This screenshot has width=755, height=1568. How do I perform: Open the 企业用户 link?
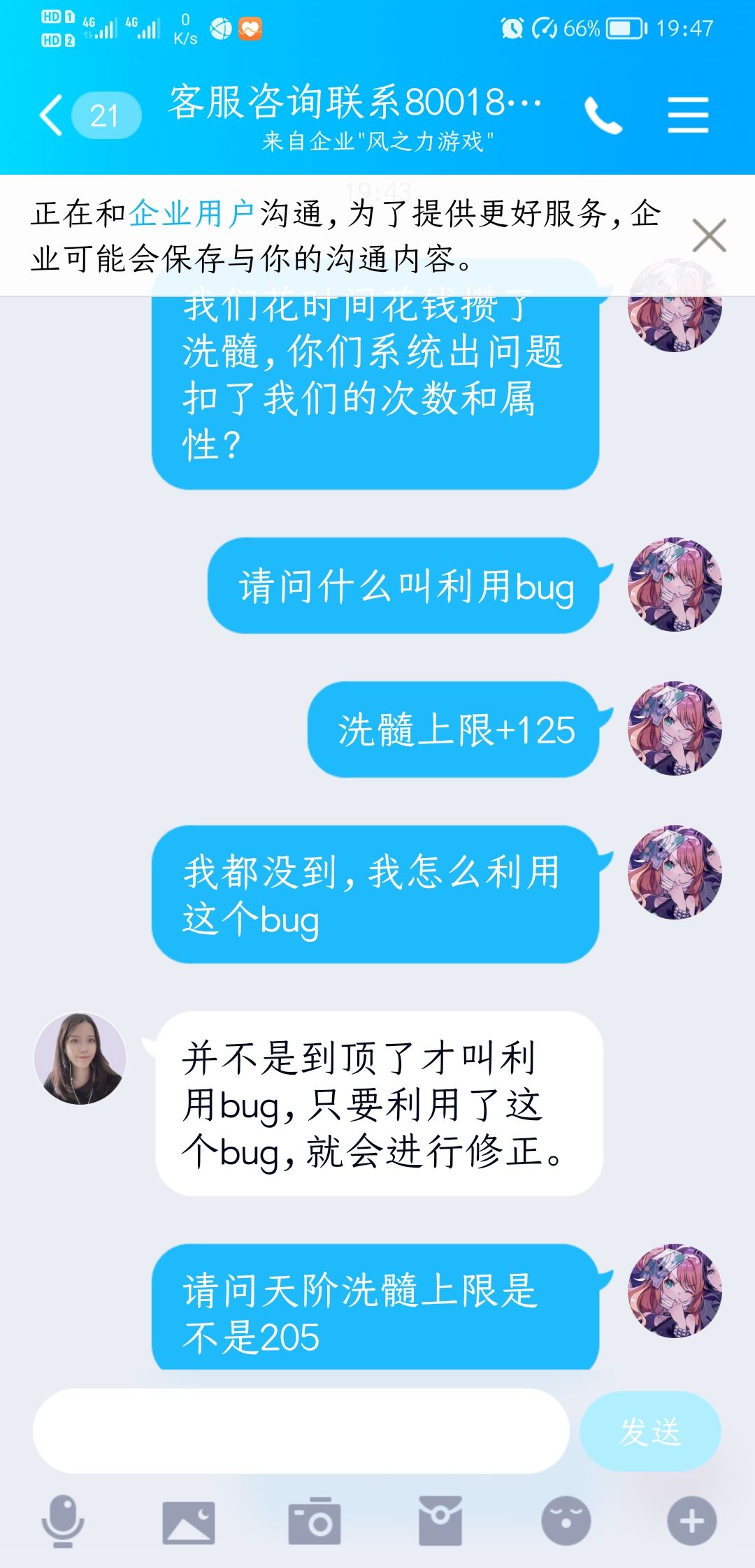192,213
